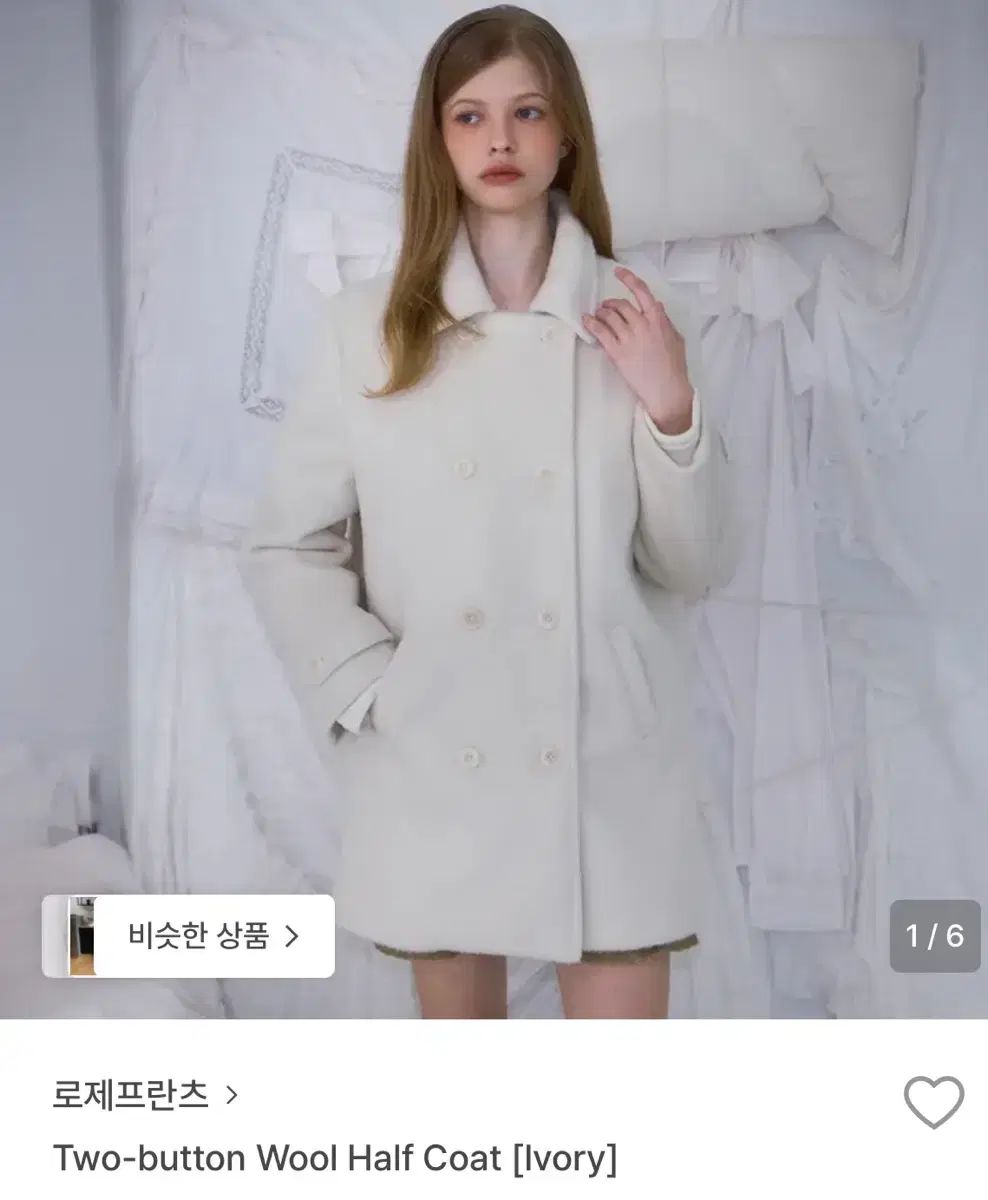Add the coat to wishlist with heart
Image resolution: width=988 pixels, height=1200 pixels.
(934, 1102)
